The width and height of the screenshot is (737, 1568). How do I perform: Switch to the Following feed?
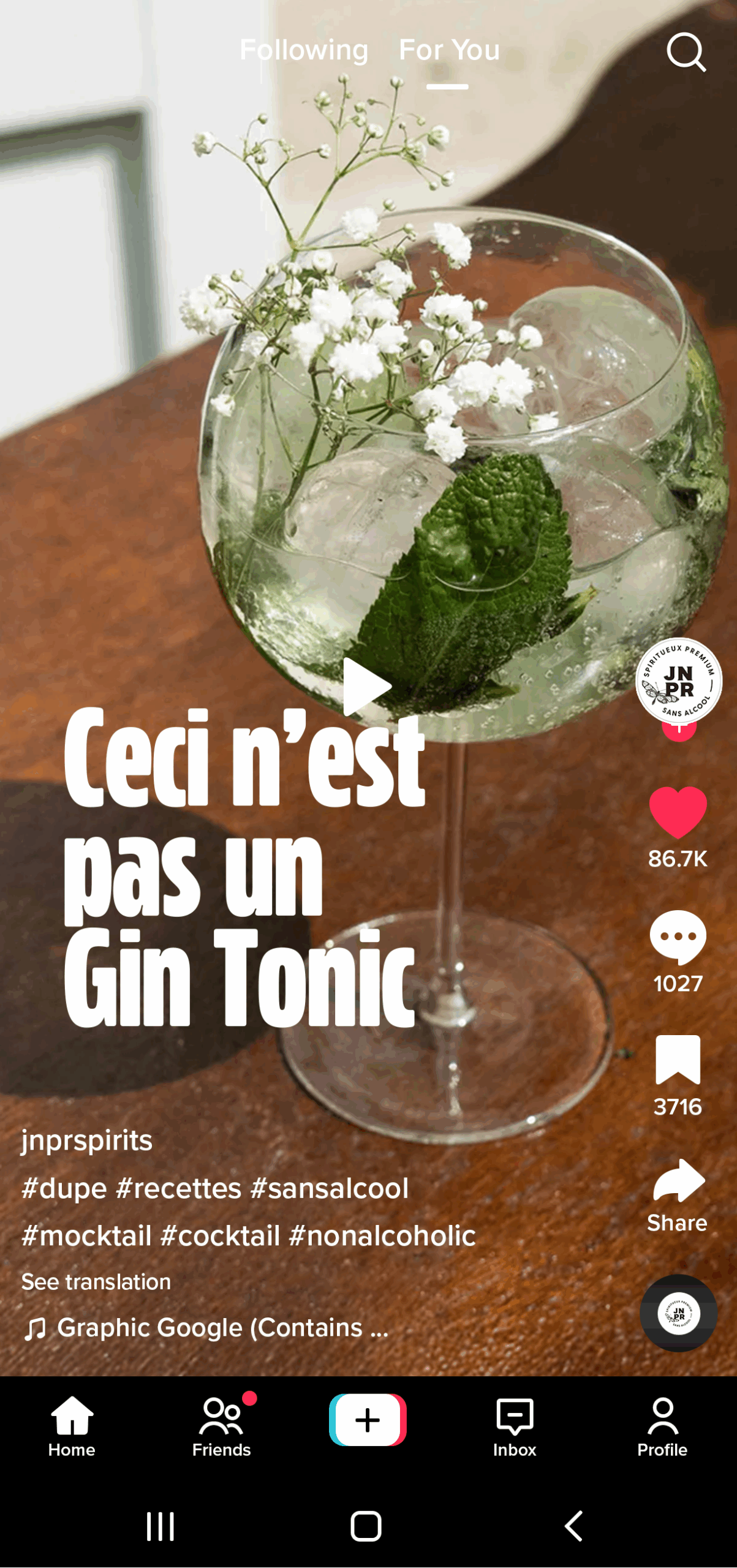[304, 50]
